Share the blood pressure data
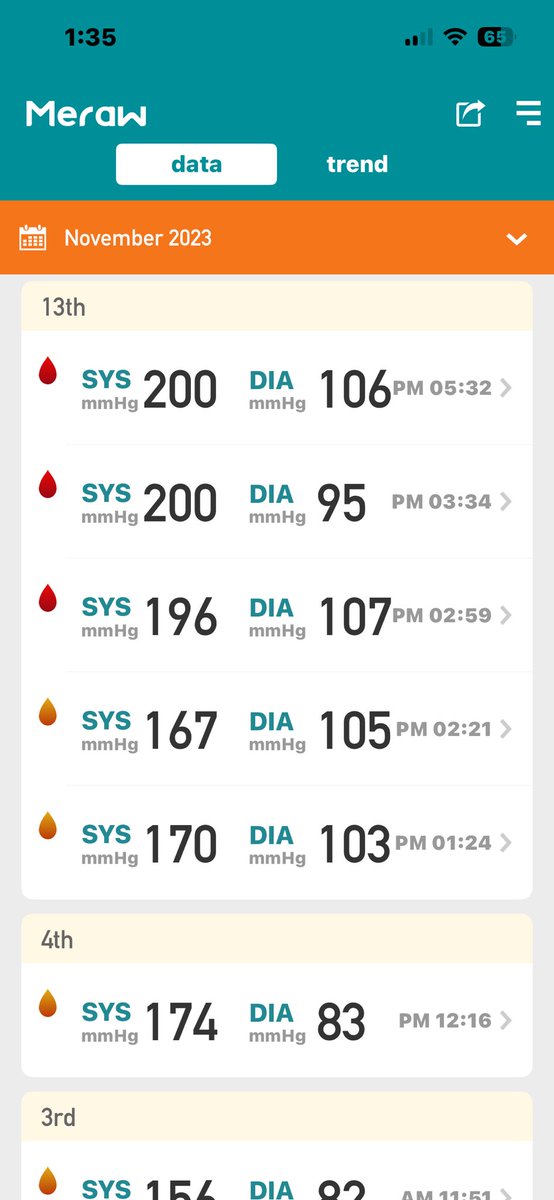554x1200 pixels. point(470,113)
